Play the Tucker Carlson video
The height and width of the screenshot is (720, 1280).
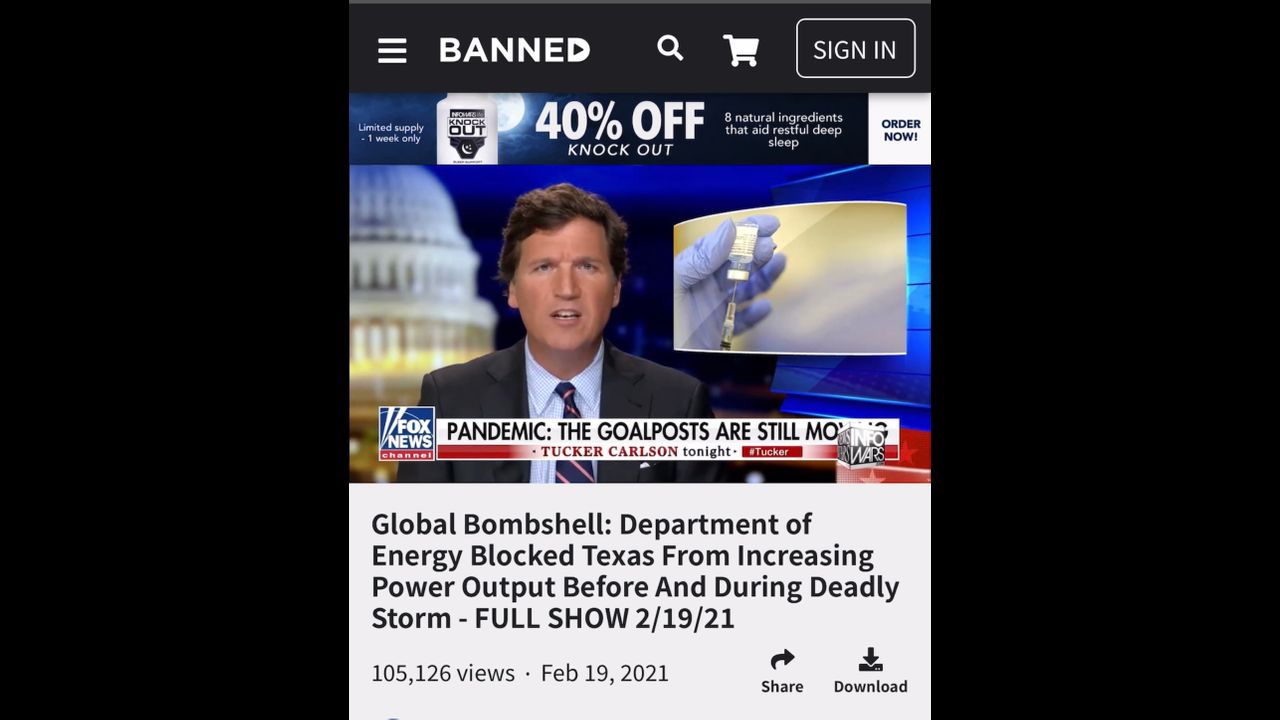[639, 325]
